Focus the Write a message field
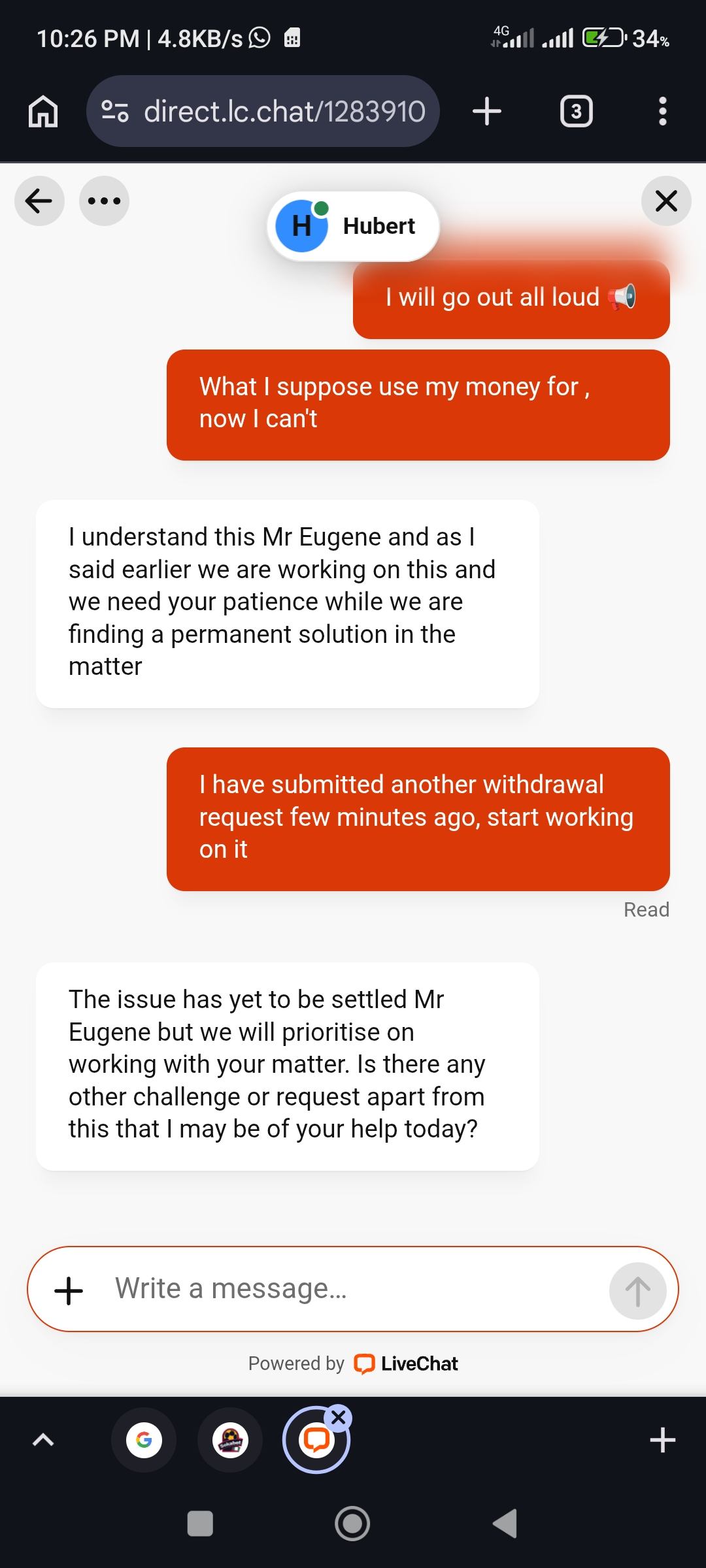 [353, 1289]
